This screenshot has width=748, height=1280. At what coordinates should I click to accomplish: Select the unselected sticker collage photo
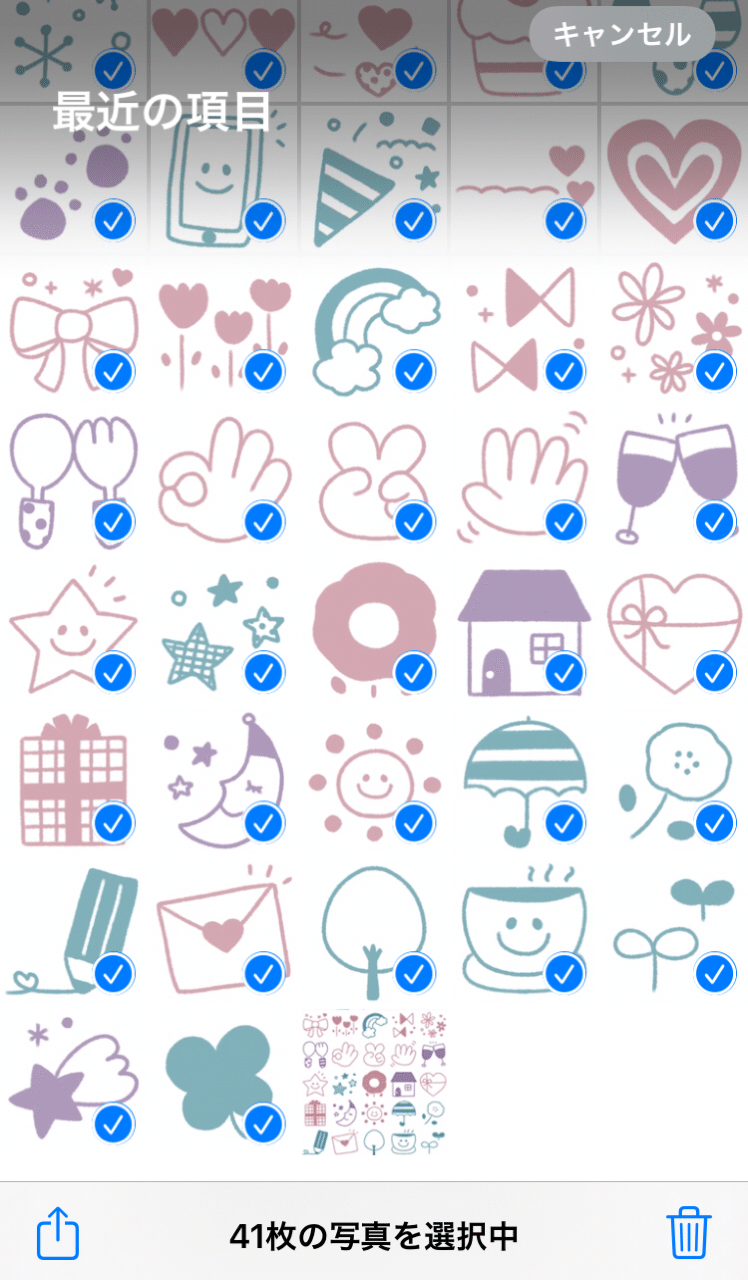(374, 1082)
